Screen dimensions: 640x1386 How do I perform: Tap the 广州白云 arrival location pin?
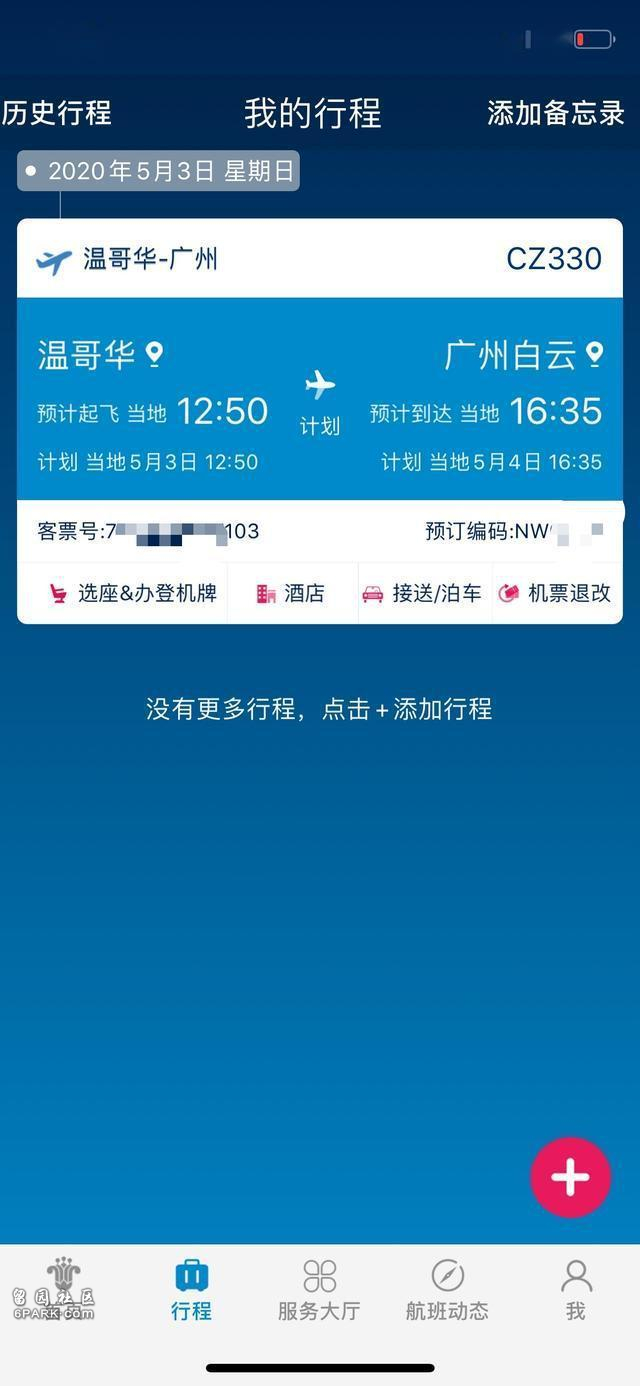(594, 353)
